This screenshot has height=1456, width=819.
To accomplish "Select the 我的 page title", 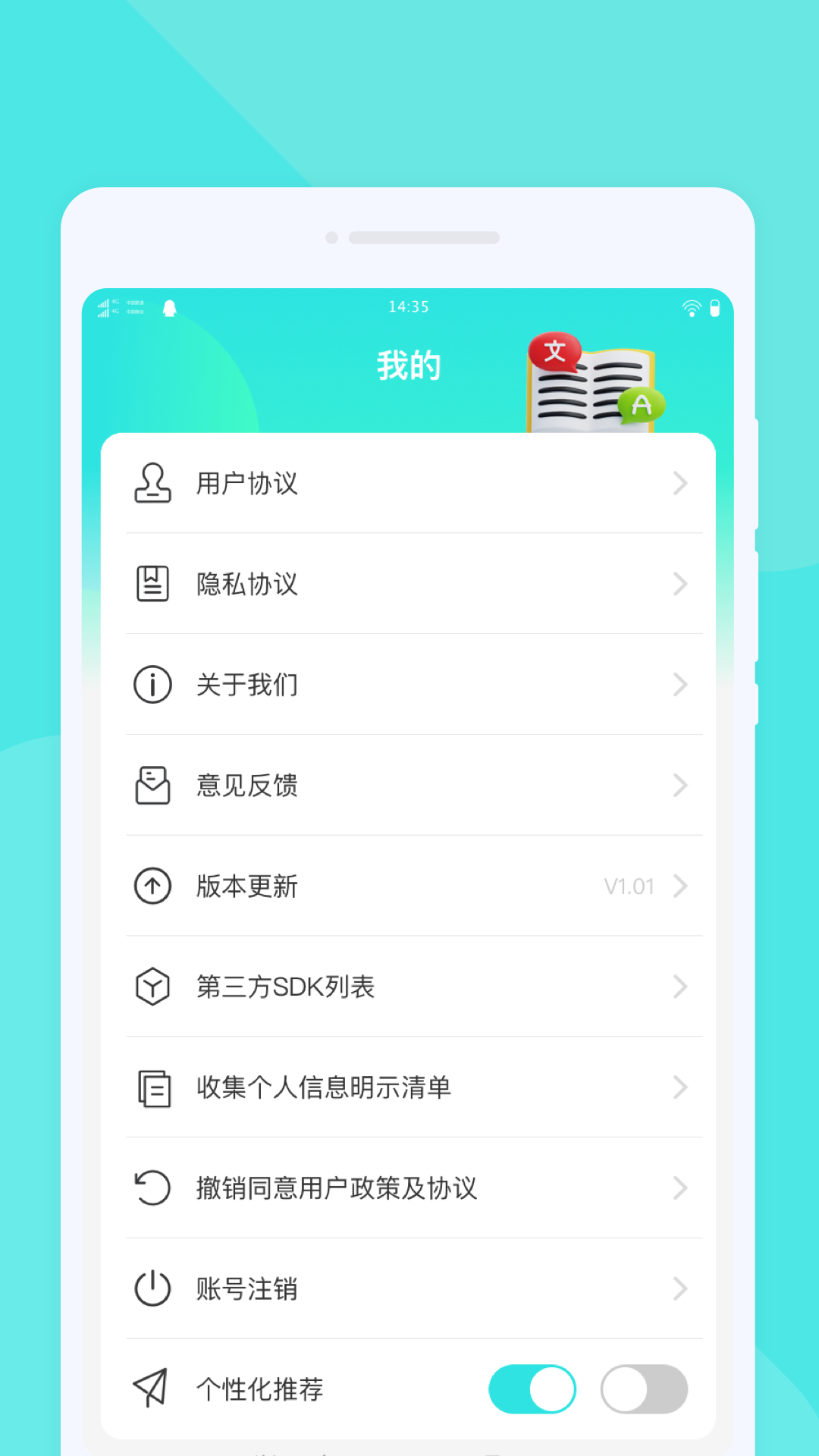I will coord(409,364).
